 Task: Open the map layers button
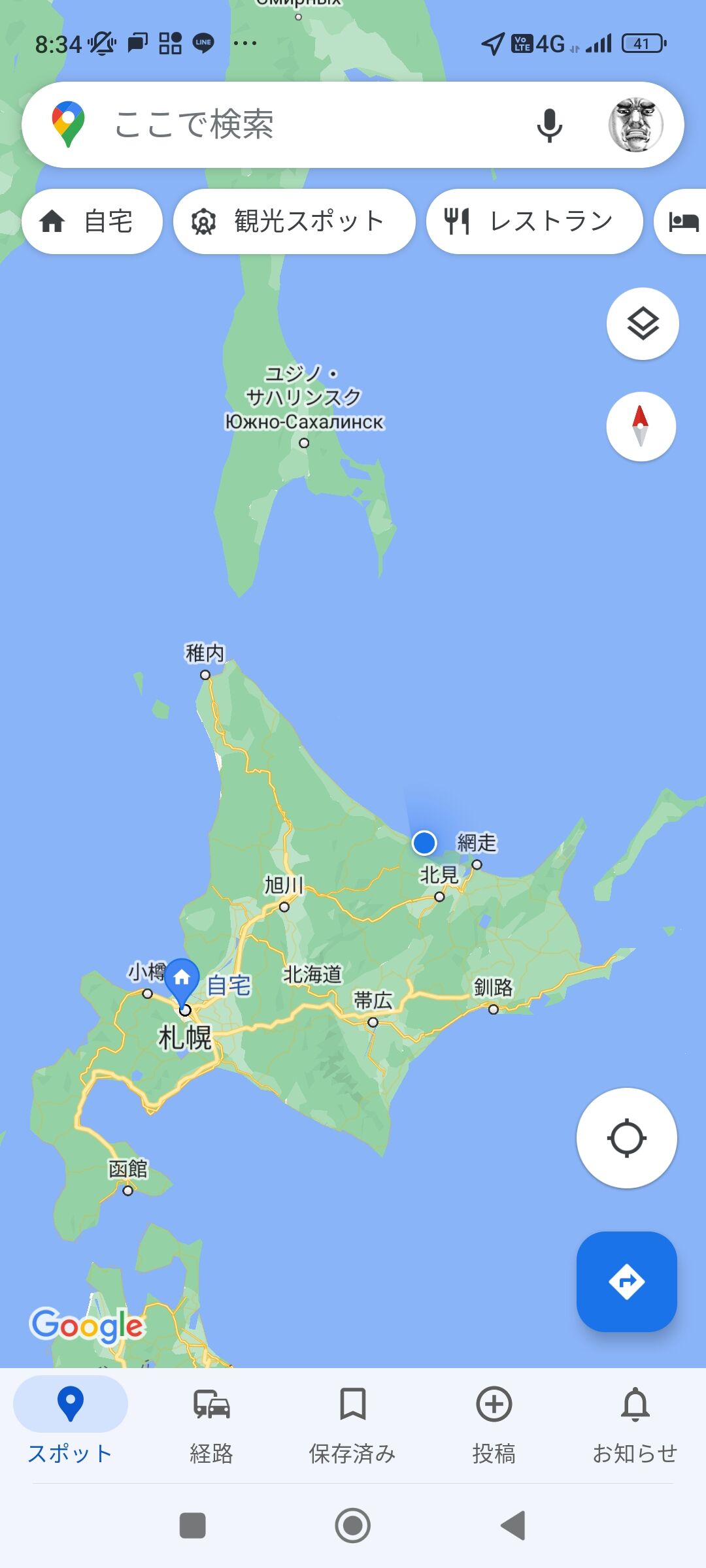(x=643, y=323)
